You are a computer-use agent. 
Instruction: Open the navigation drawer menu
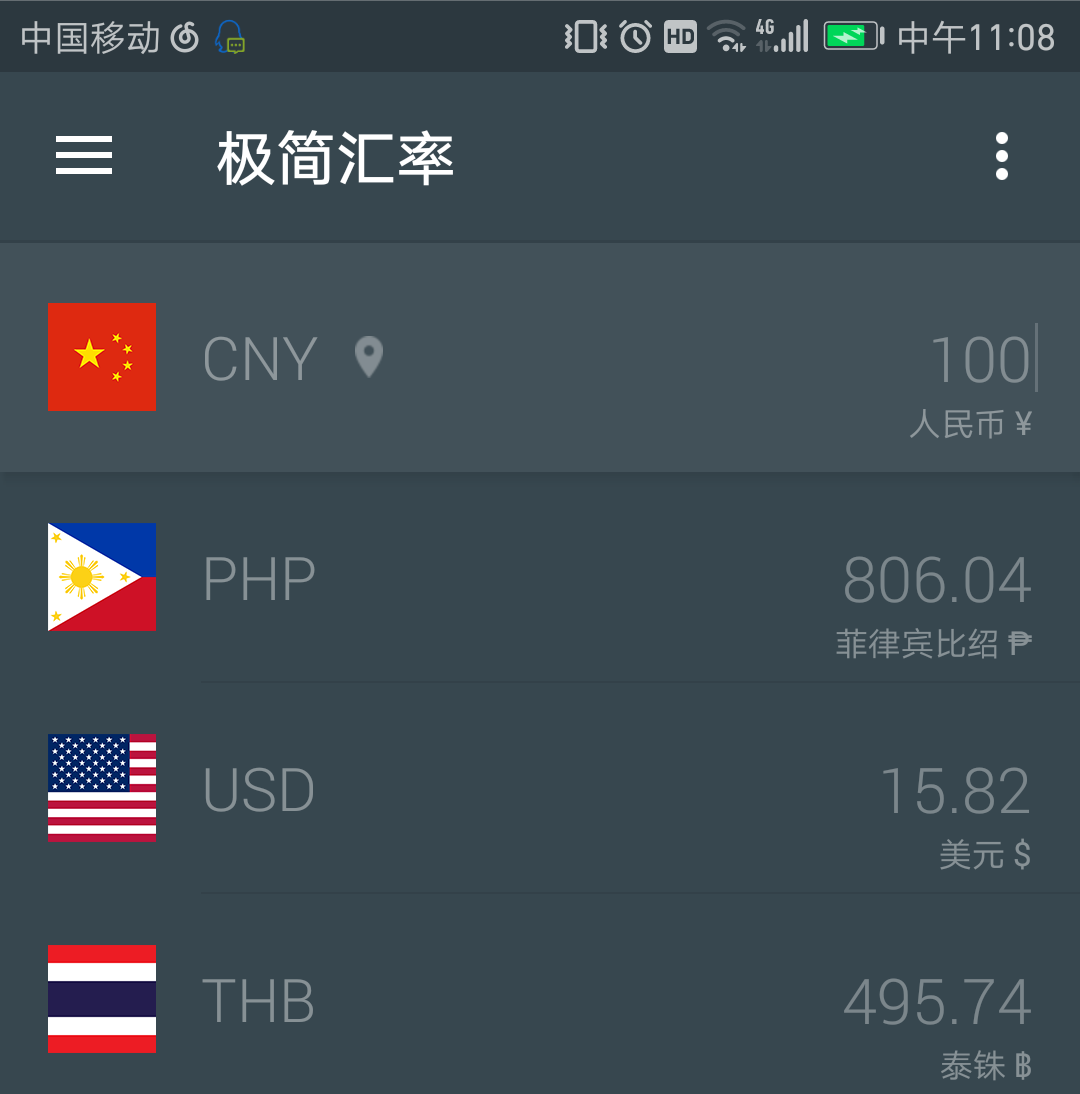tap(84, 156)
